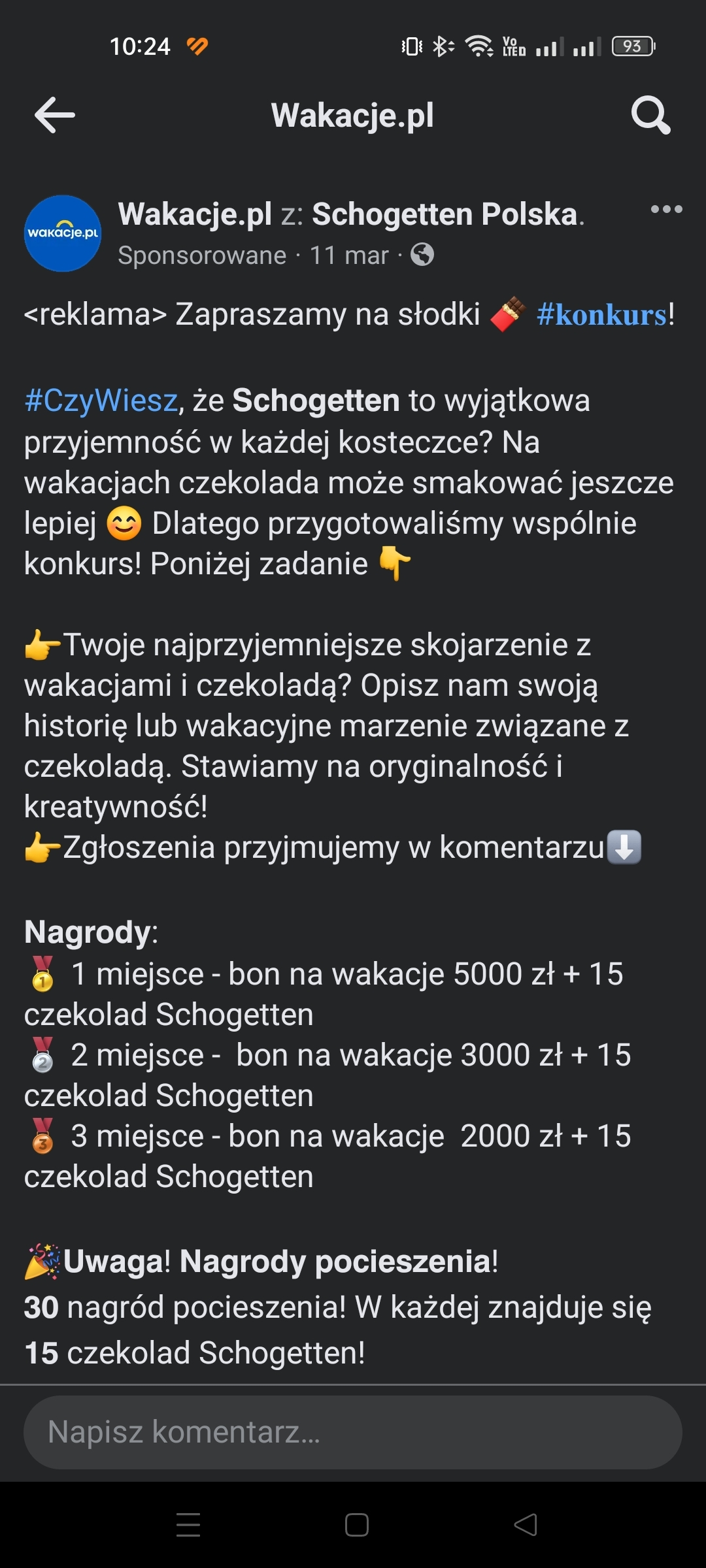Tap the system home button

coord(356,1525)
